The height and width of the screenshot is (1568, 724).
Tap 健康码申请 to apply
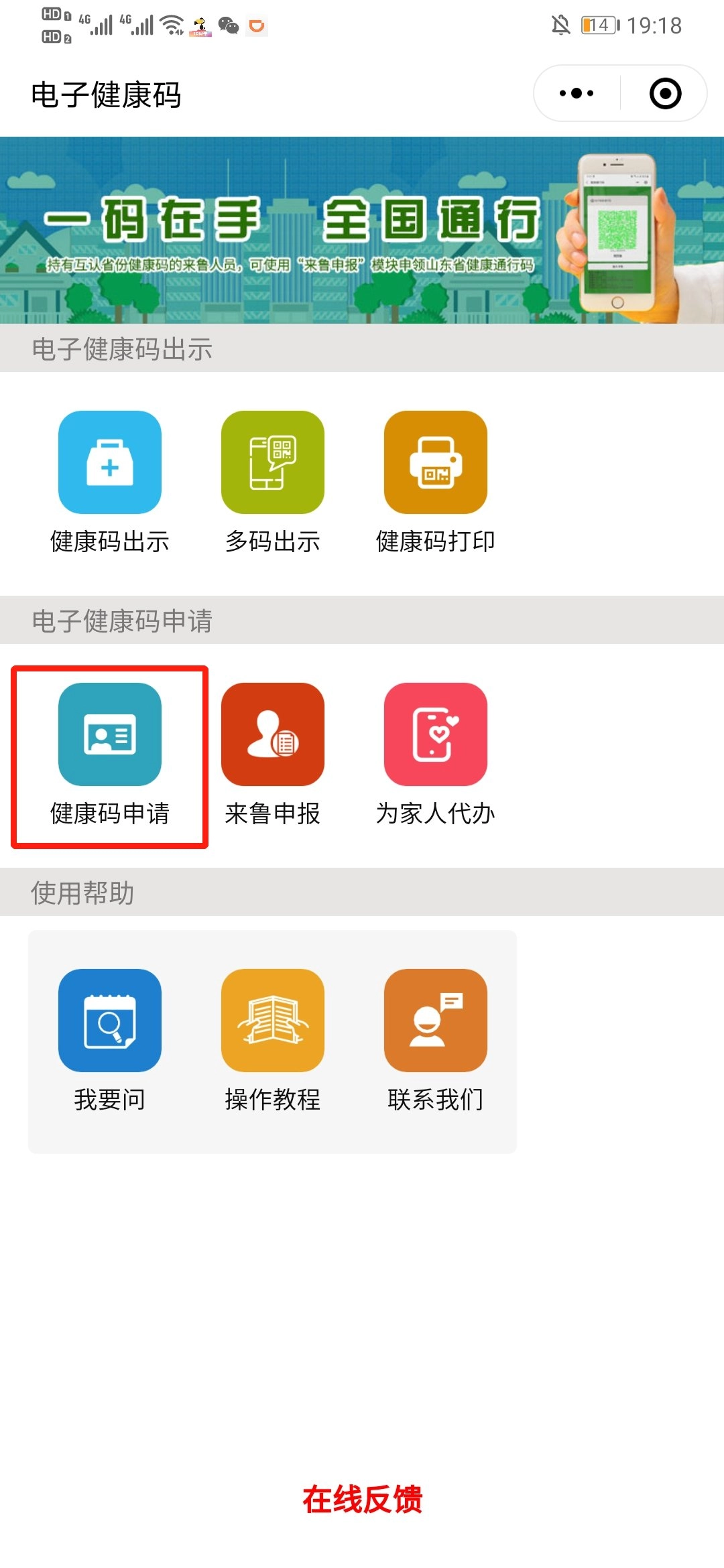(110, 734)
